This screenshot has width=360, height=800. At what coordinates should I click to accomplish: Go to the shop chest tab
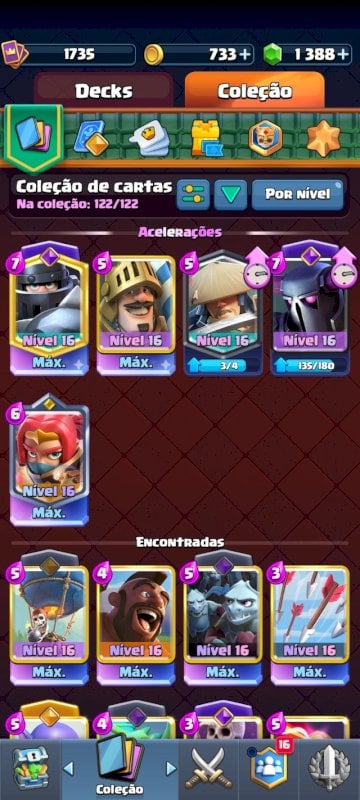point(31,768)
